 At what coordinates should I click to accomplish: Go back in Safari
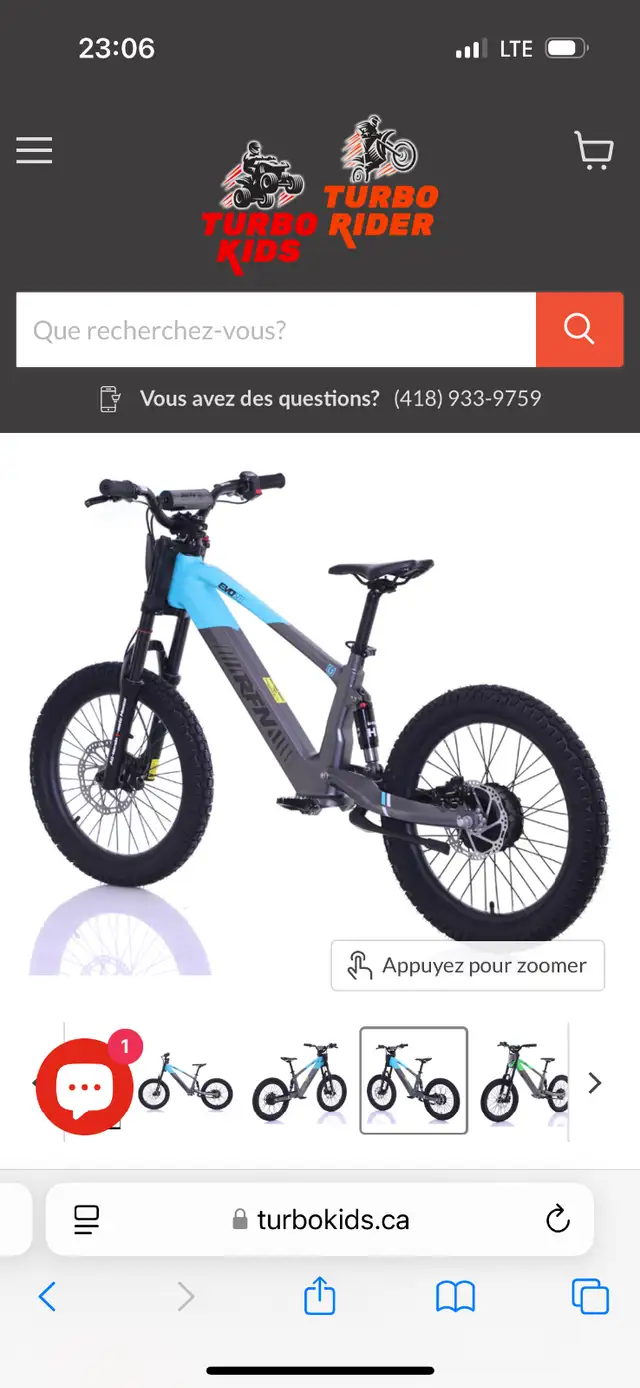tap(47, 1298)
